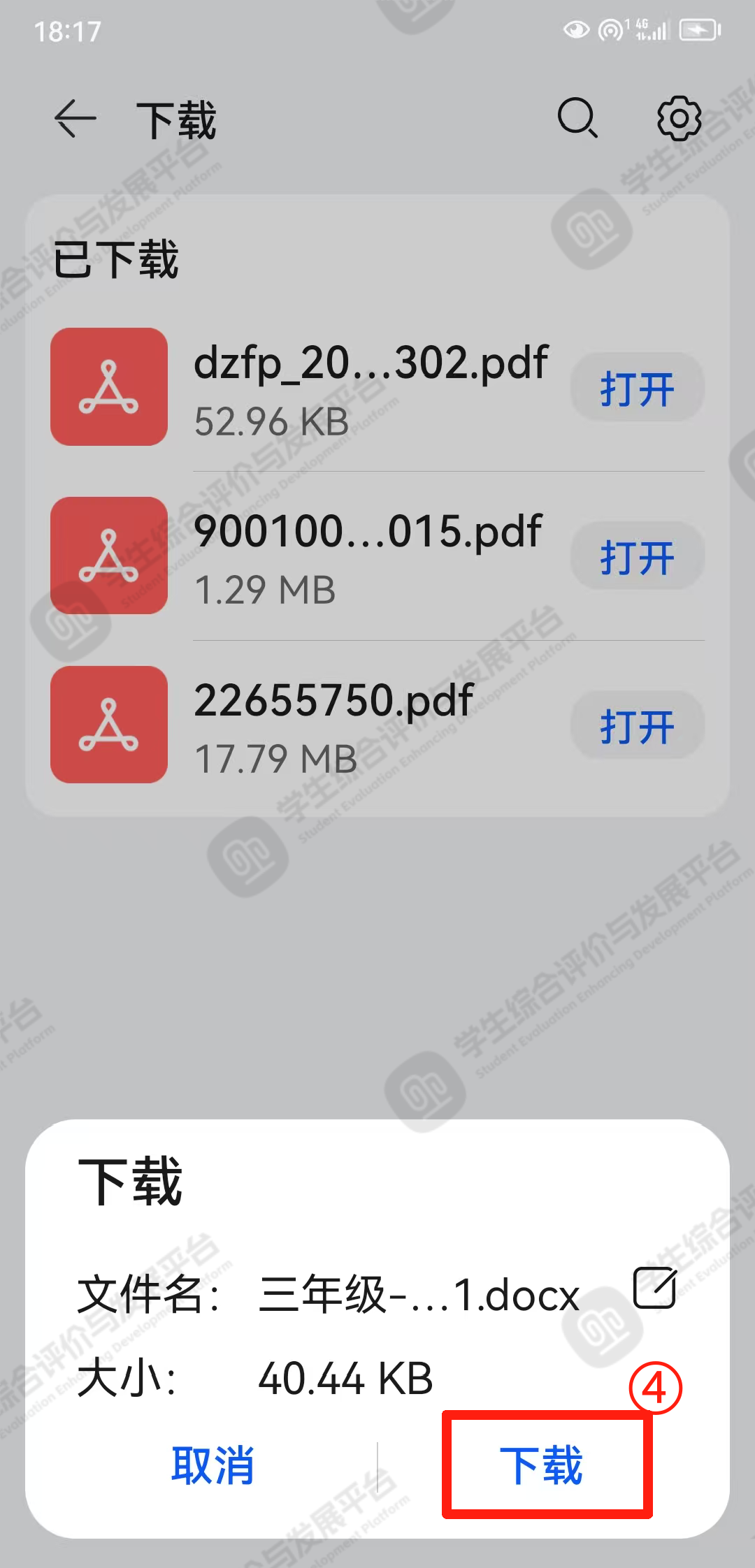Edit the file name with the pencil icon
This screenshot has width=755, height=1568.
(x=655, y=1287)
